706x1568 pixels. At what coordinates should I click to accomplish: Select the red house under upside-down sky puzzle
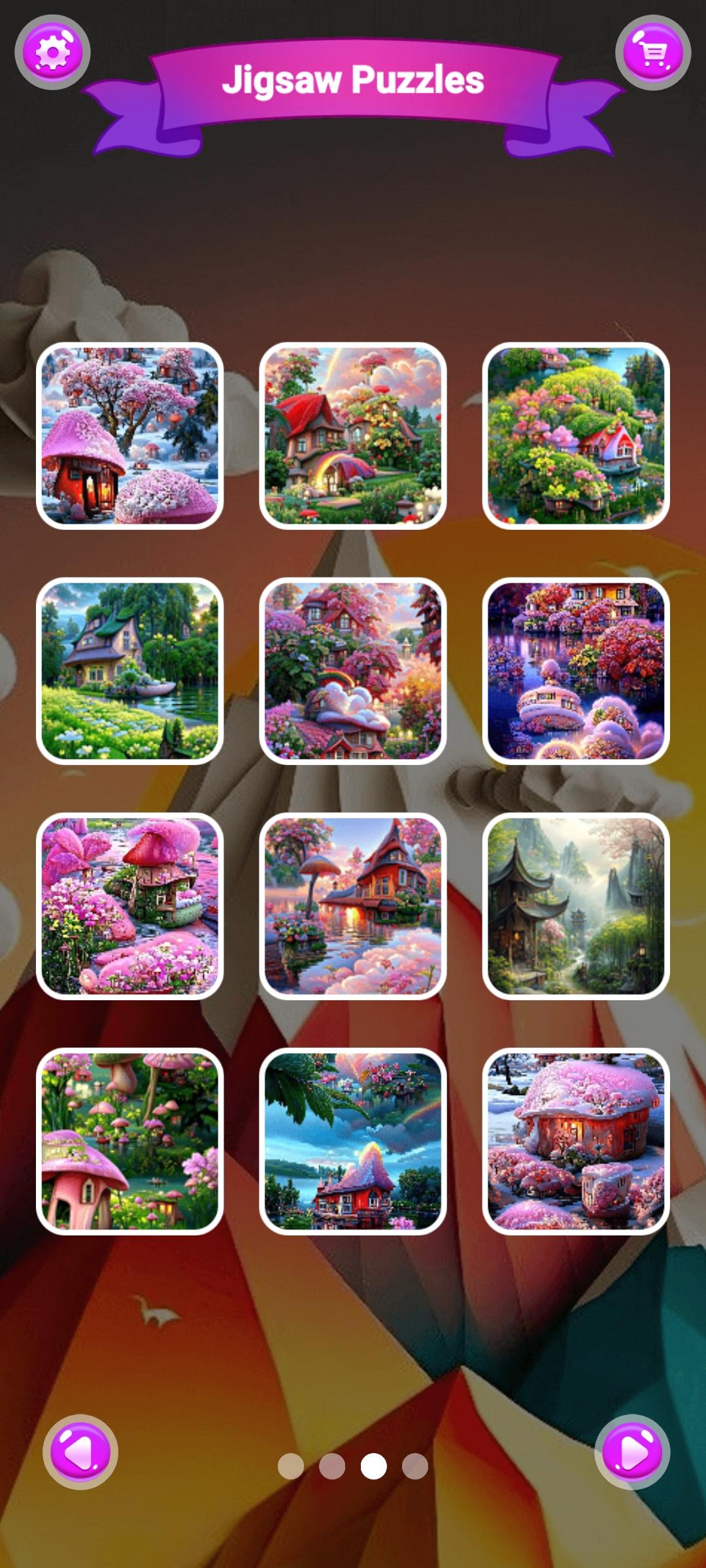pos(353,1141)
